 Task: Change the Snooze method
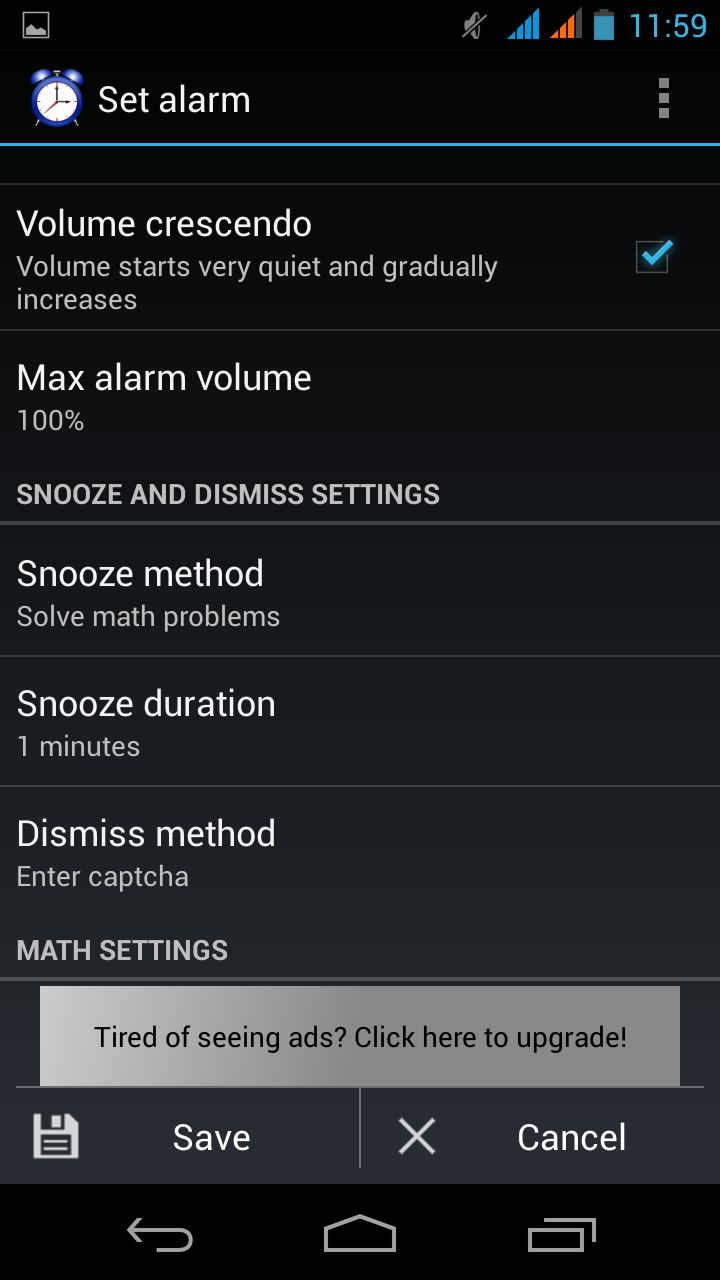pos(360,591)
